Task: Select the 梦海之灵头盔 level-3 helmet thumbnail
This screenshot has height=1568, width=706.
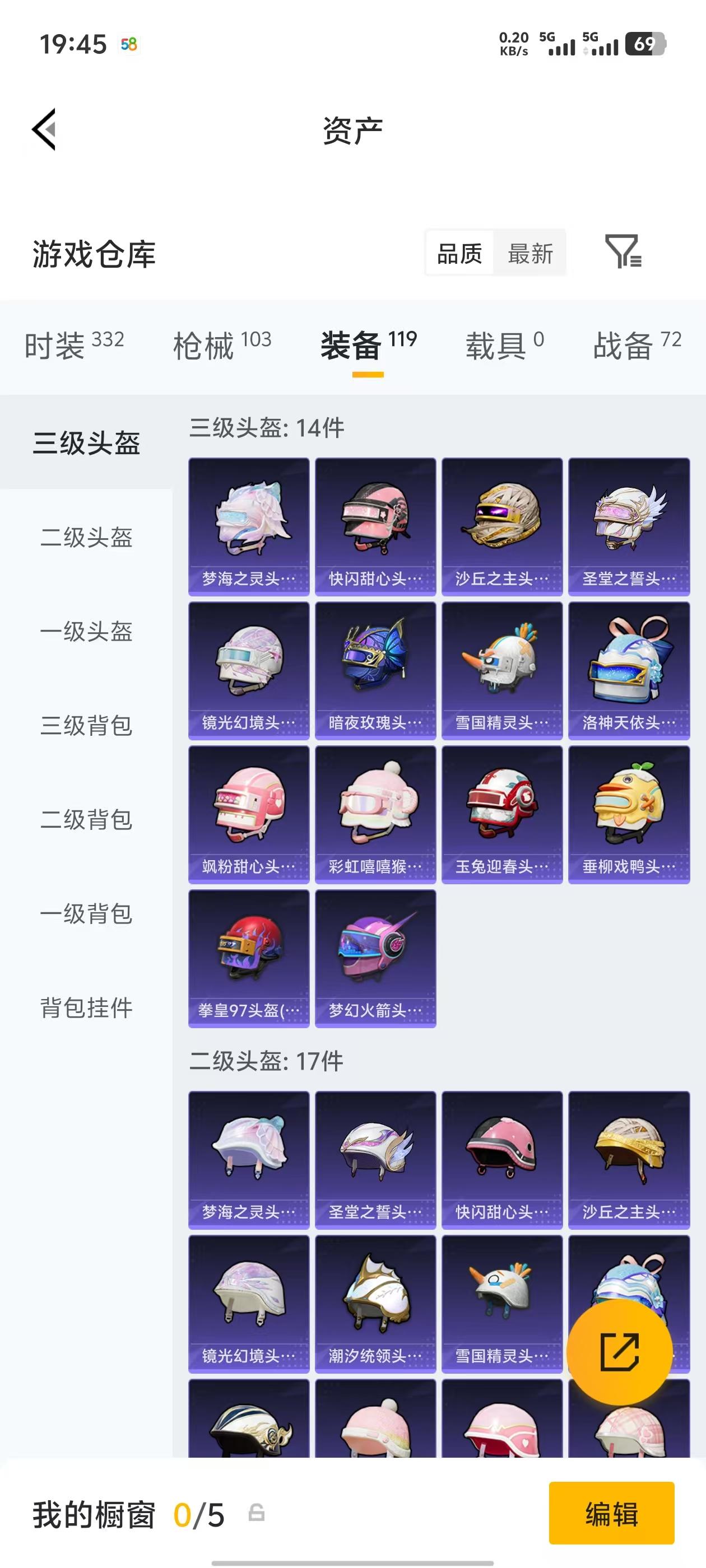Action: pos(247,524)
